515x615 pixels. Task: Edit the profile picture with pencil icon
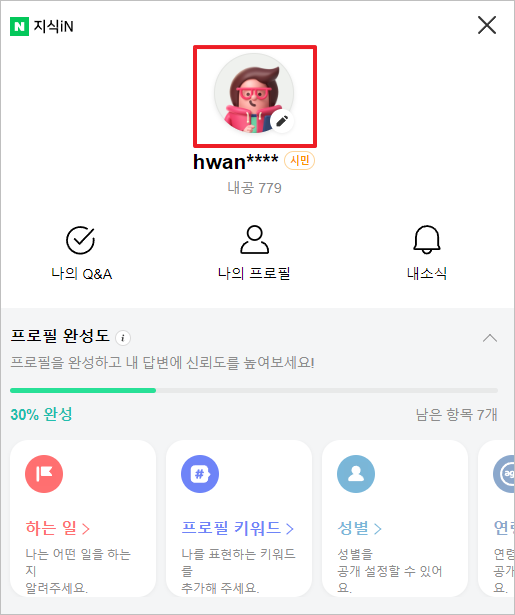(282, 121)
